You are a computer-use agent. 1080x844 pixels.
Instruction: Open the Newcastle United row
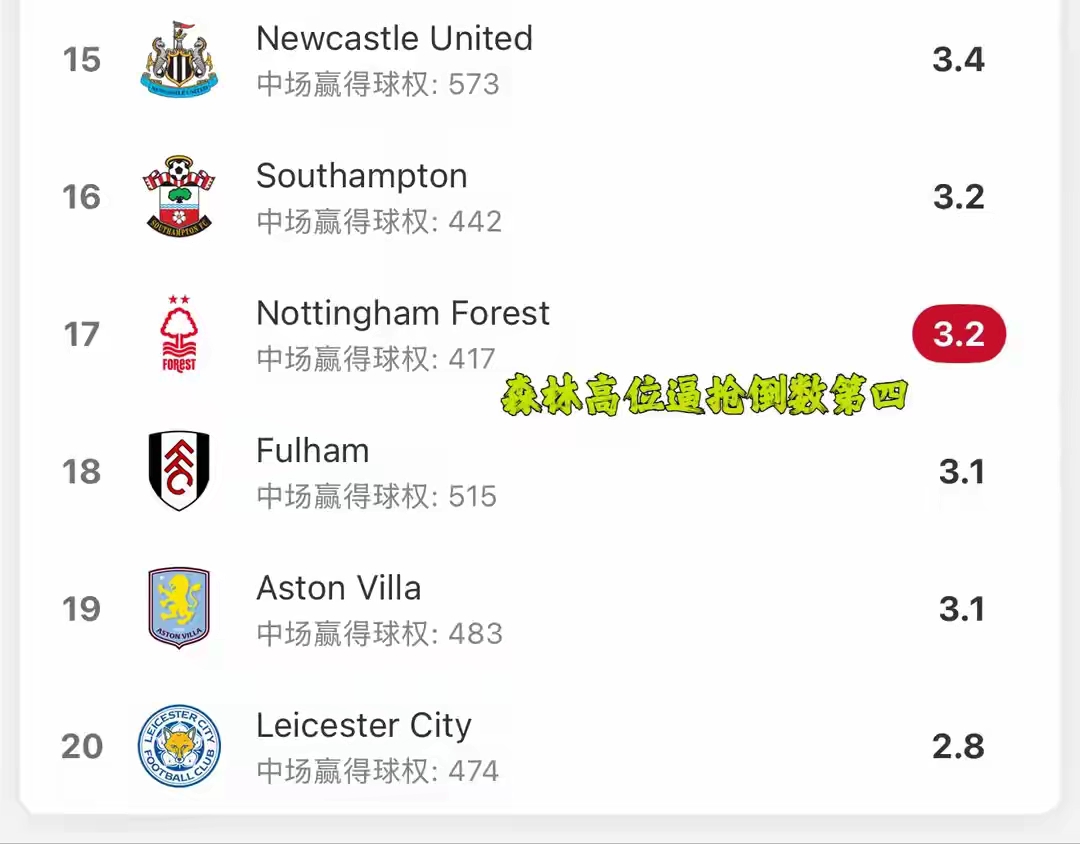(394, 40)
